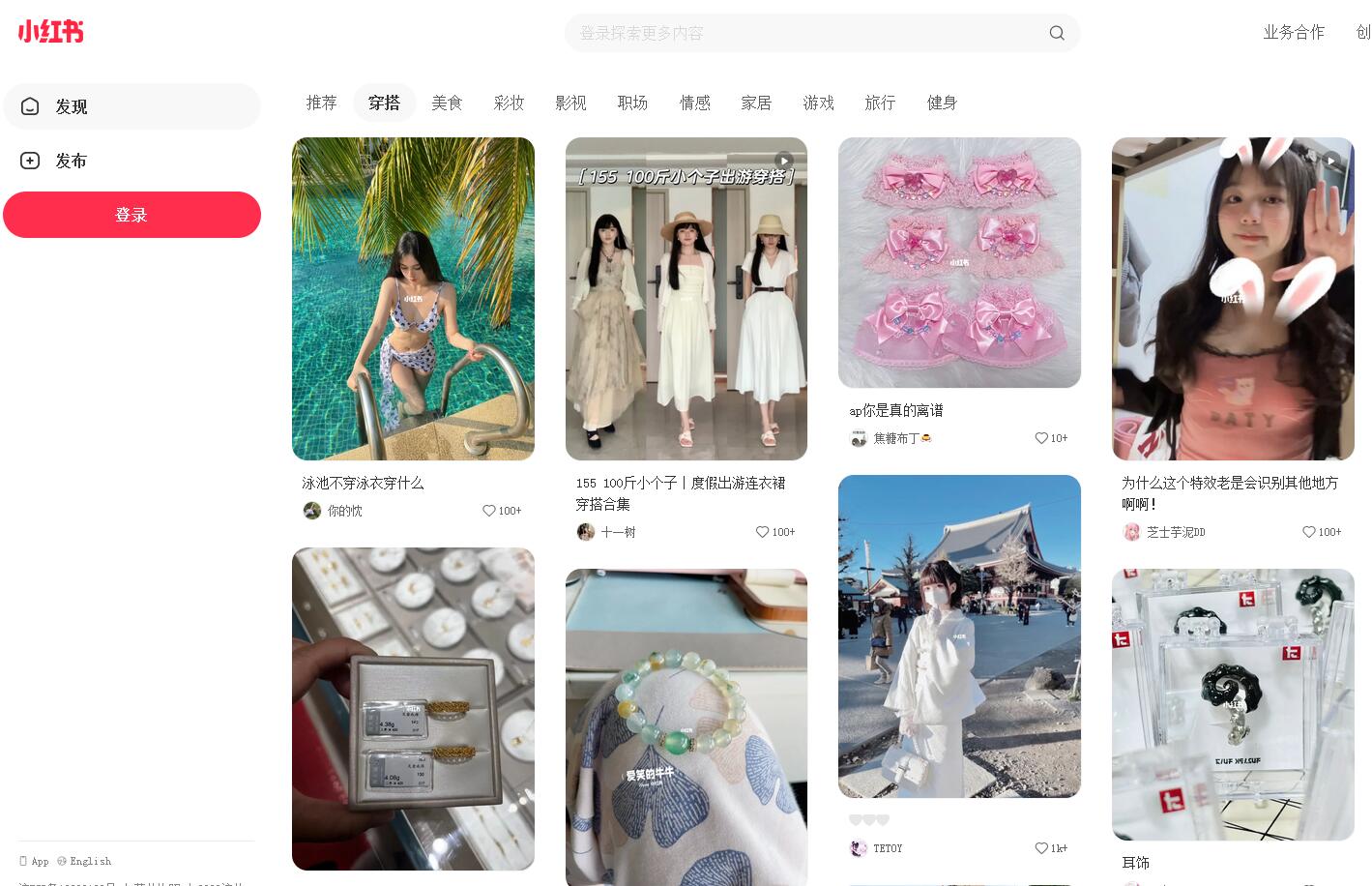Like the post by 十一树

(763, 532)
